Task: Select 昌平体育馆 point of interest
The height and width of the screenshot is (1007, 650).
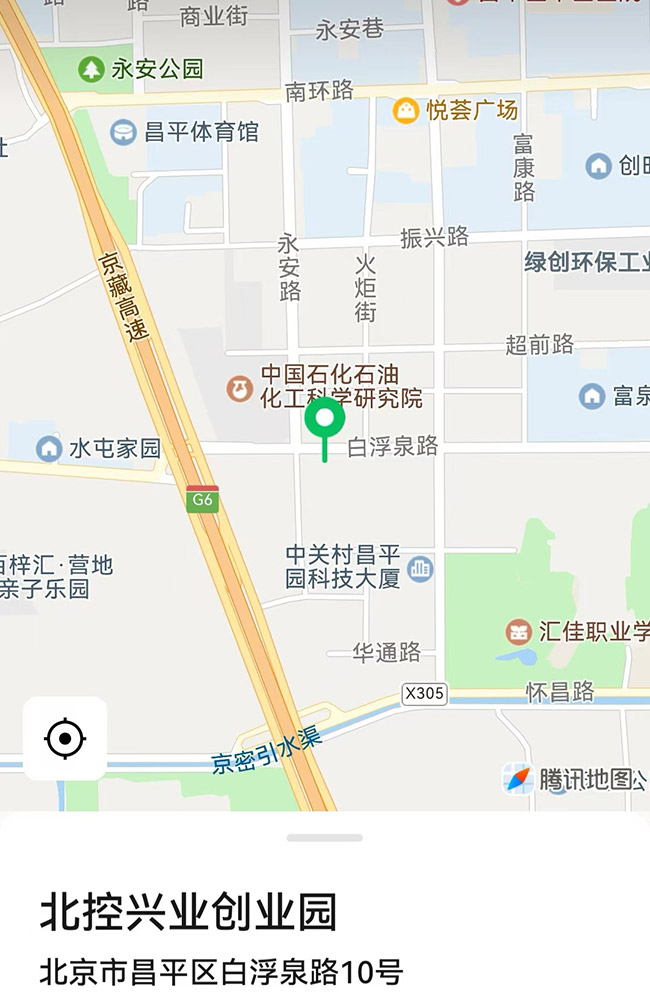Action: [123, 132]
